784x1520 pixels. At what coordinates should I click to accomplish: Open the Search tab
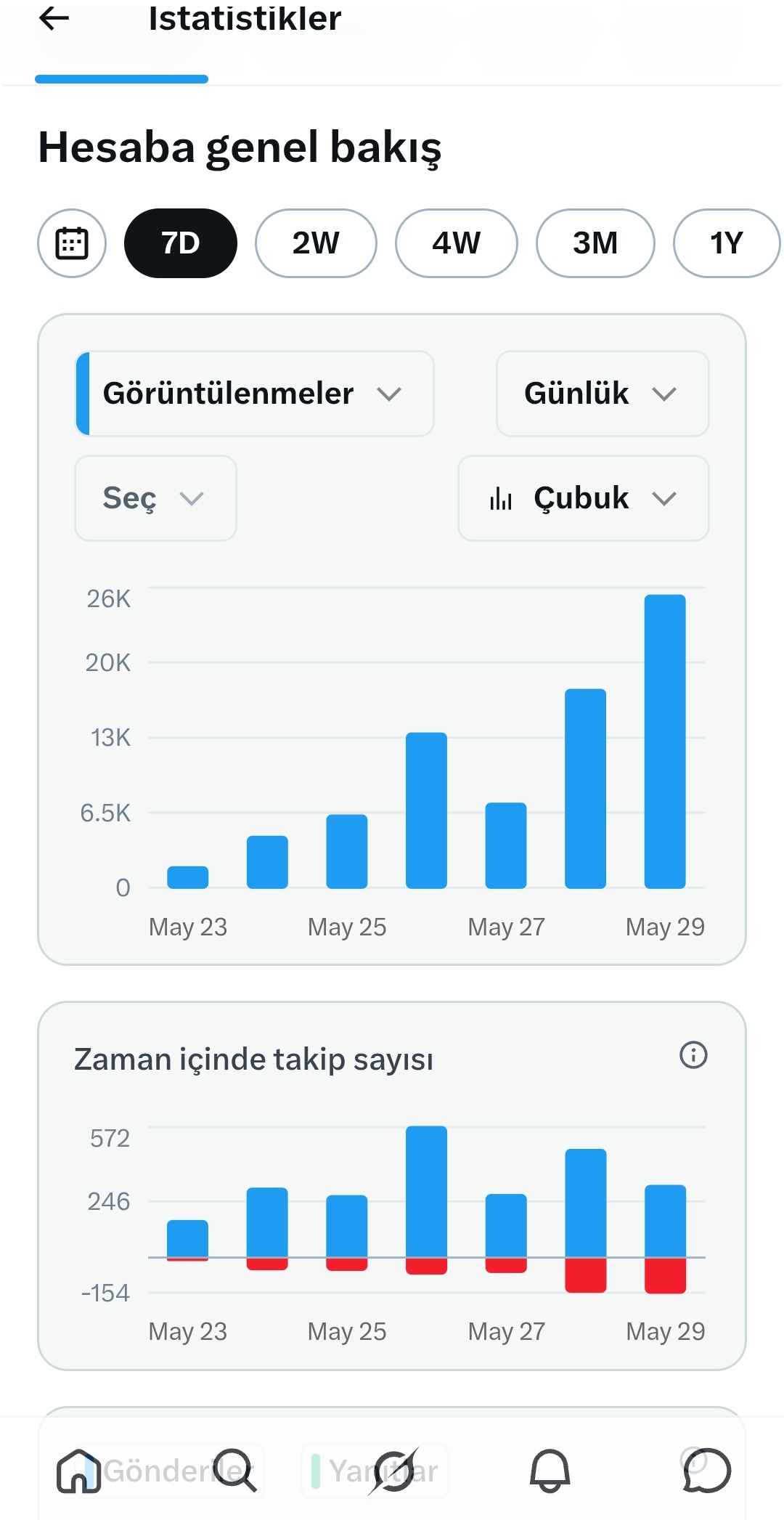click(235, 1471)
